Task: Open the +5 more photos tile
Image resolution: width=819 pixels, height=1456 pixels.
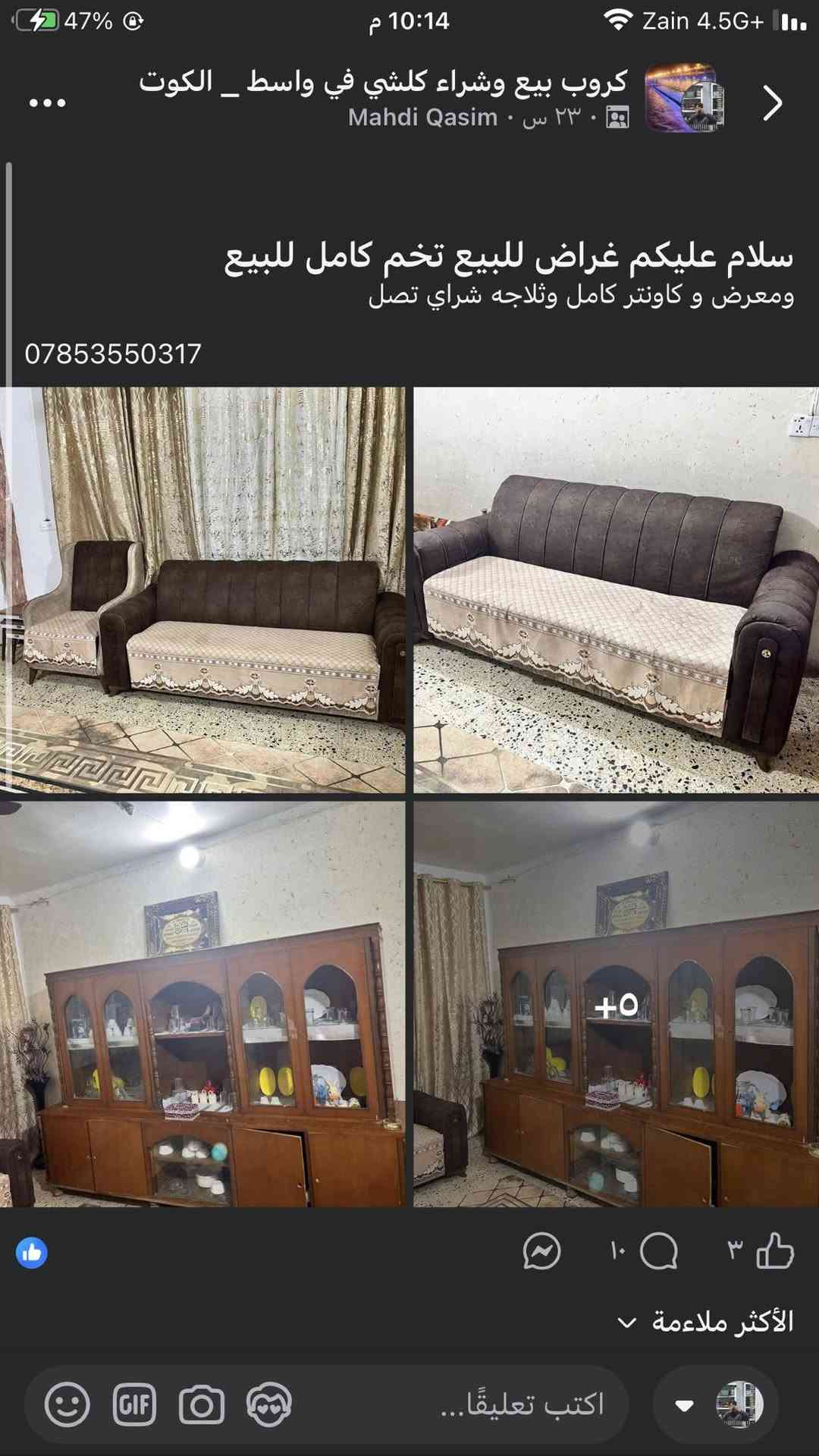Action: (x=616, y=1004)
